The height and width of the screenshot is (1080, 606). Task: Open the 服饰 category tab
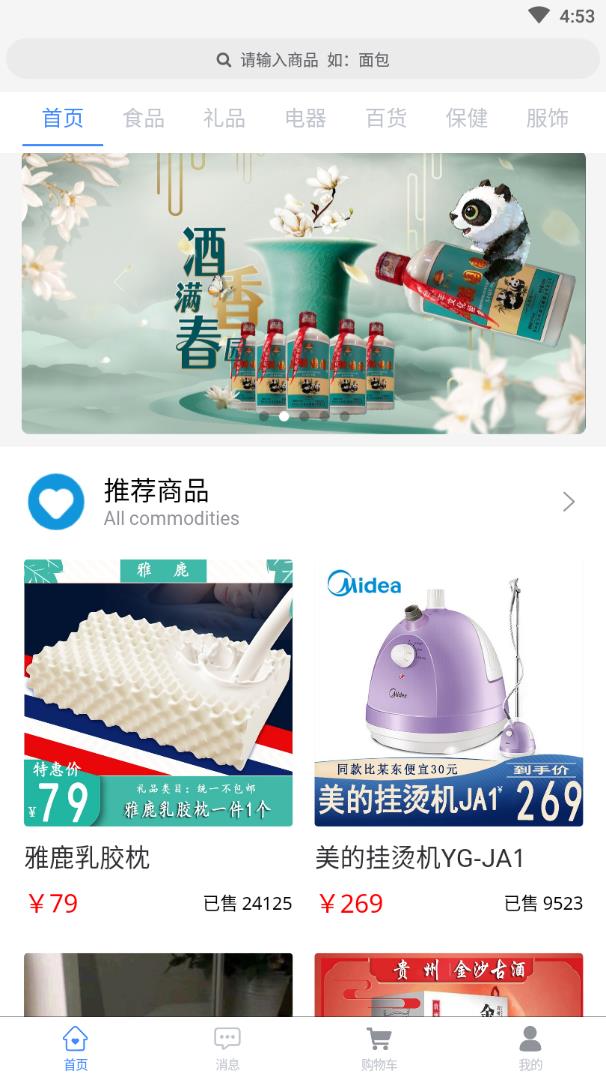[547, 118]
